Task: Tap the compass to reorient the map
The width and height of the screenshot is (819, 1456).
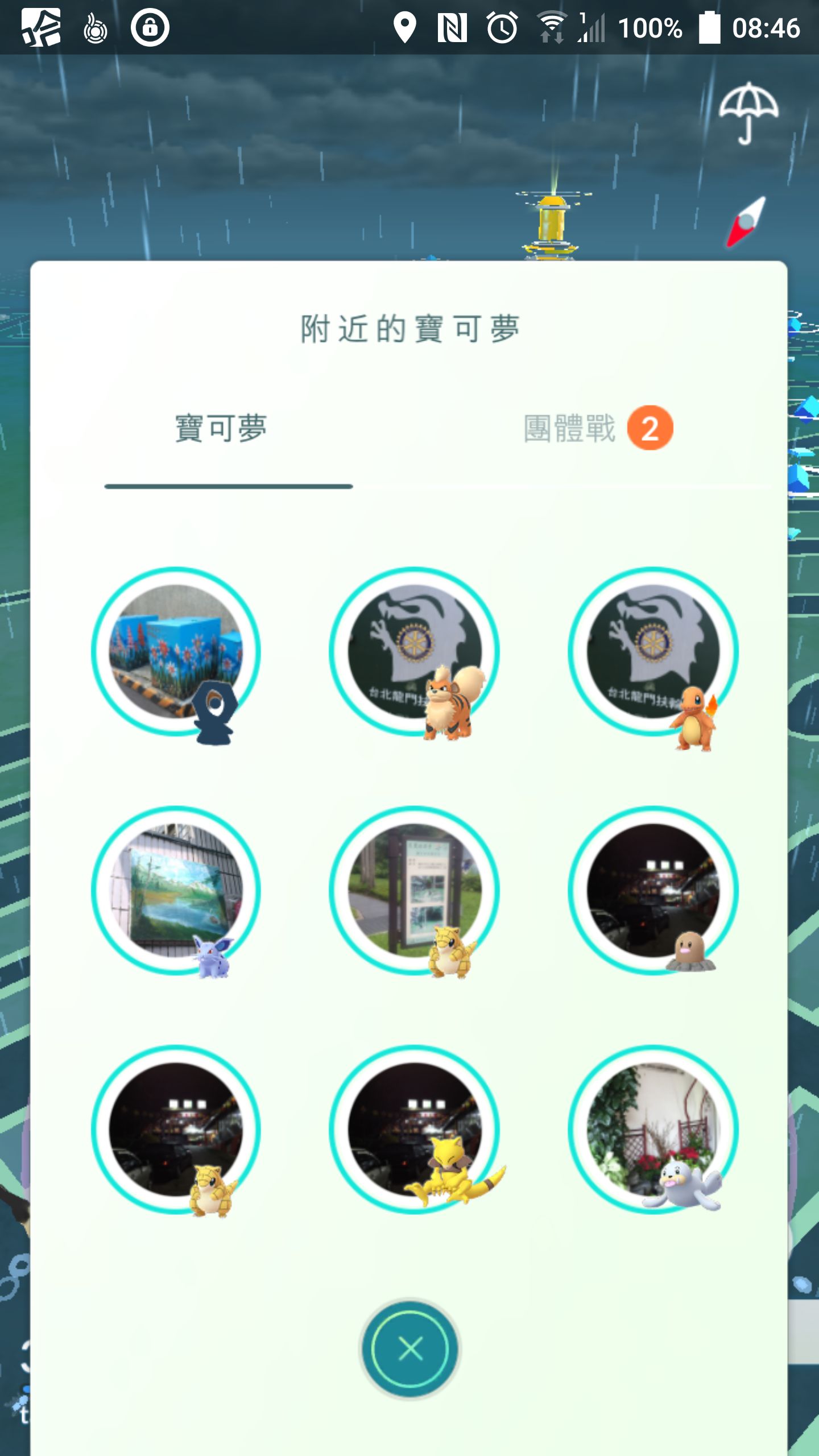Action: pos(746,222)
